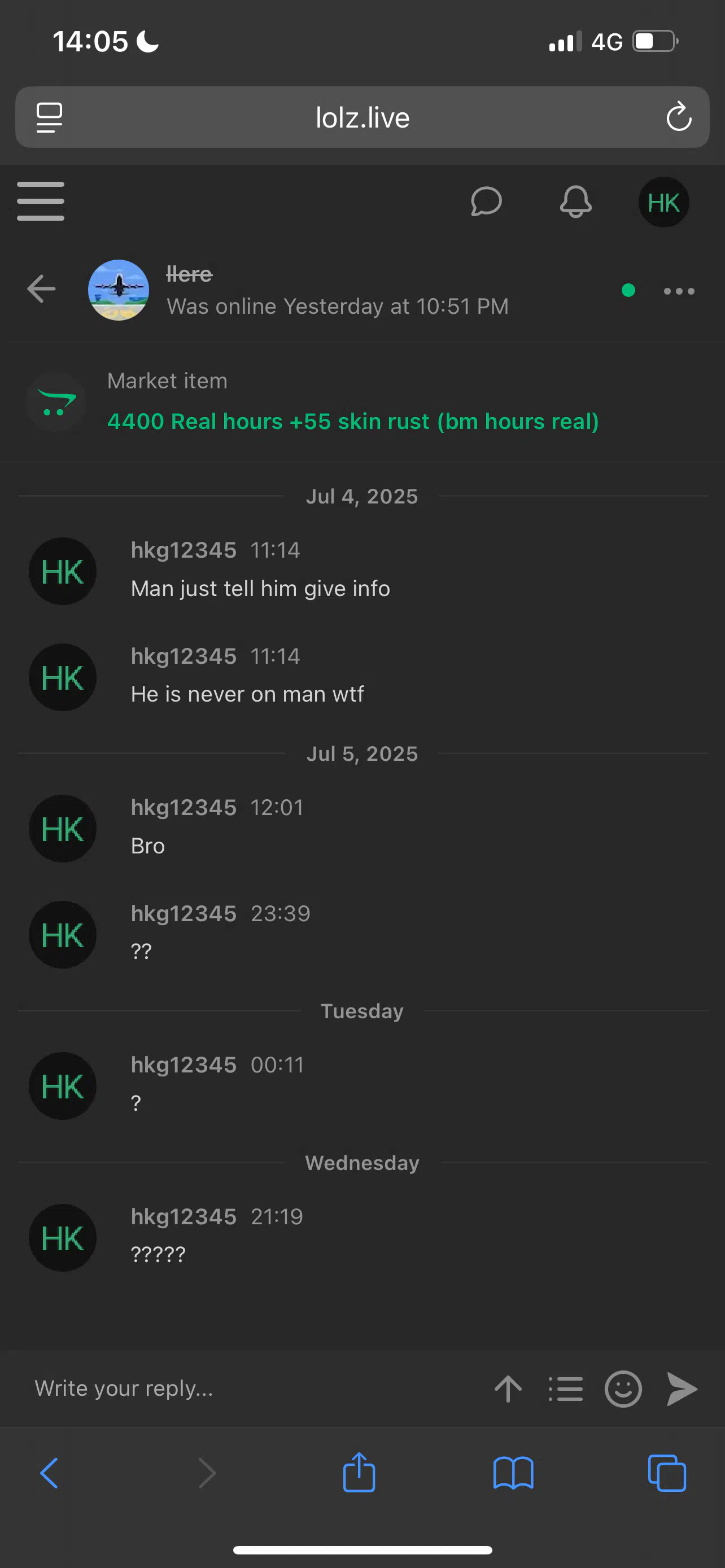Open the page settings icon in address bar
This screenshot has height=1568, width=725.
(x=49, y=117)
